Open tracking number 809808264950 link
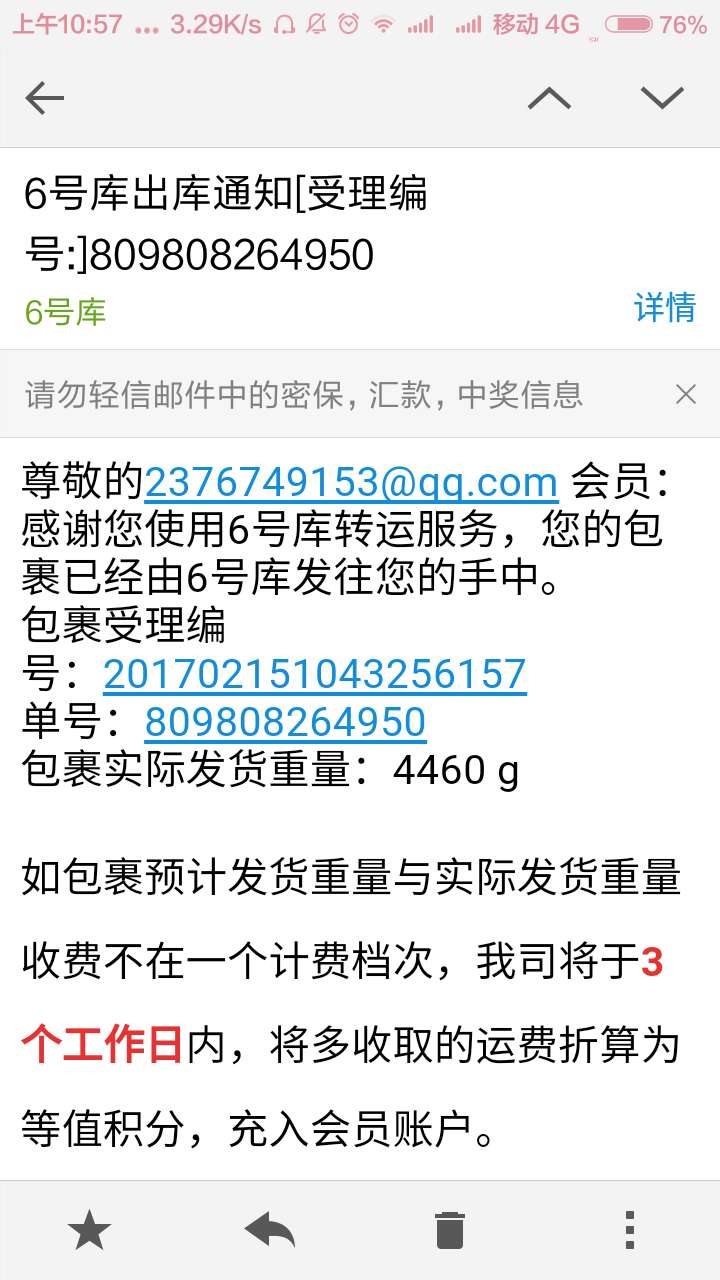 285,722
